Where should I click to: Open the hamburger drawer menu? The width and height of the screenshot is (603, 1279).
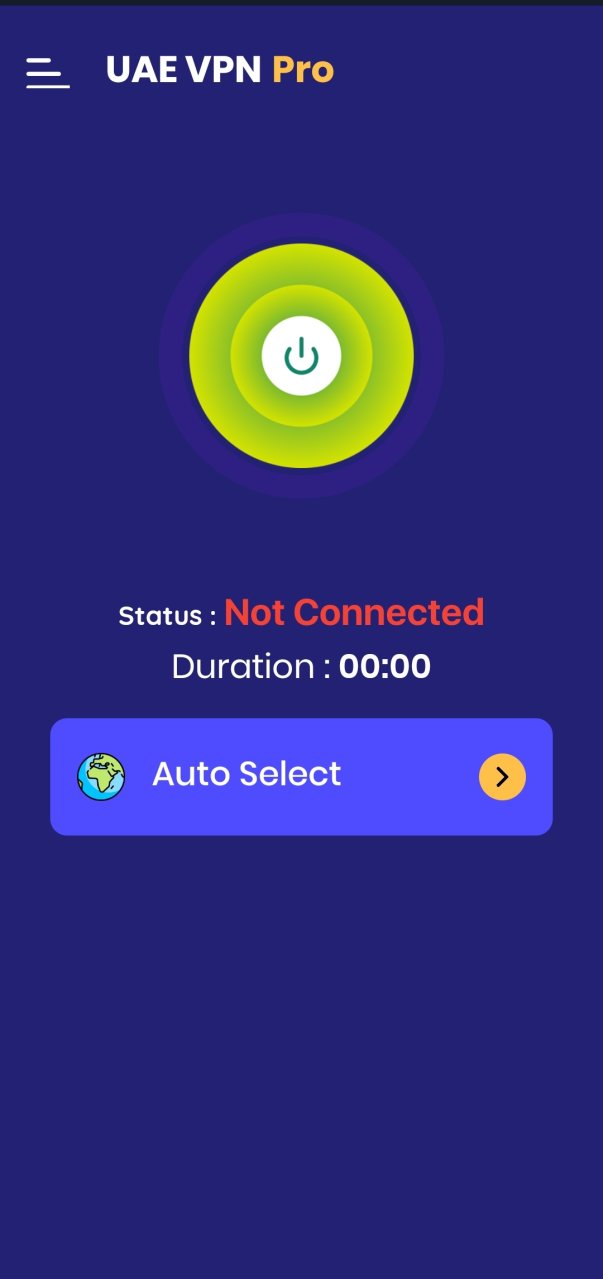47,72
